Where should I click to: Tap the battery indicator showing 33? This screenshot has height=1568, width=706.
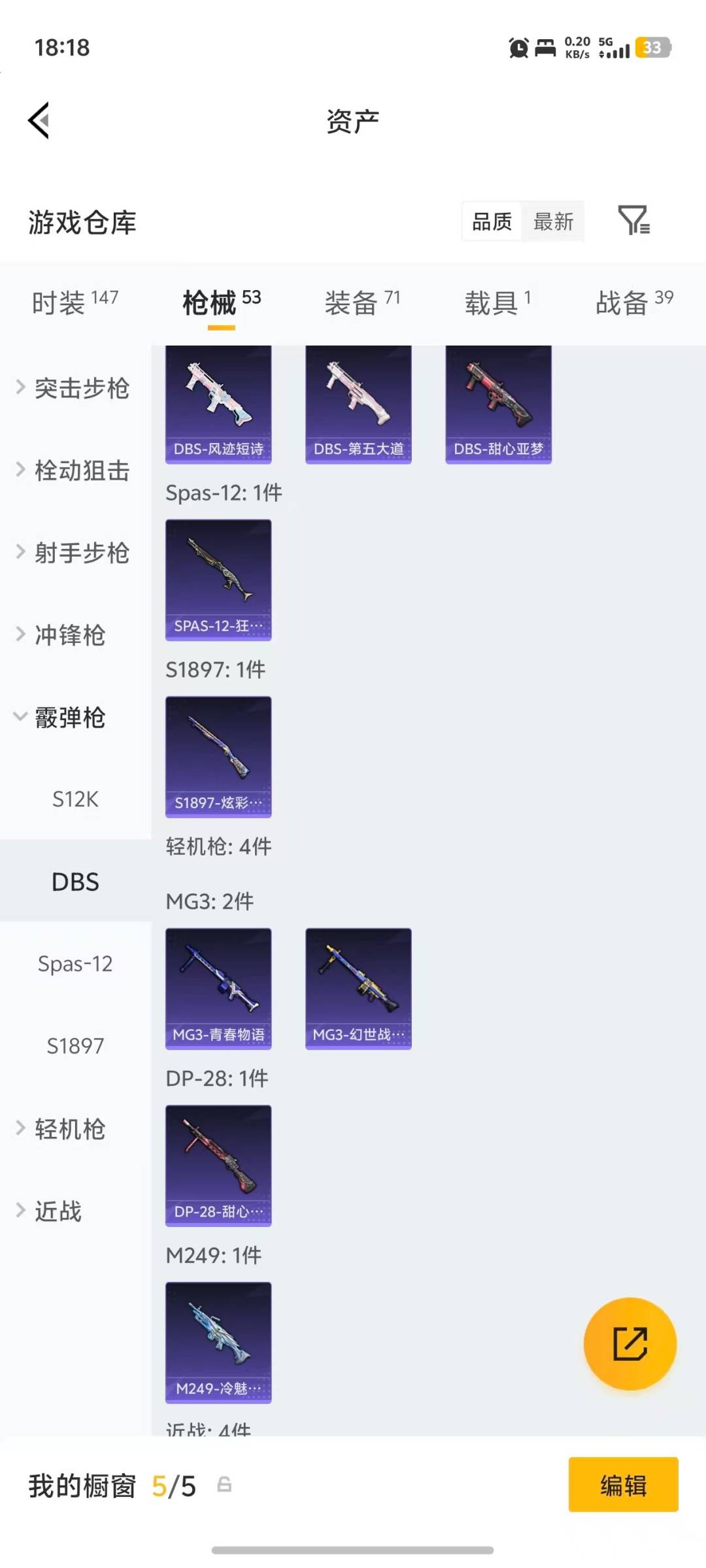pyautogui.click(x=653, y=48)
